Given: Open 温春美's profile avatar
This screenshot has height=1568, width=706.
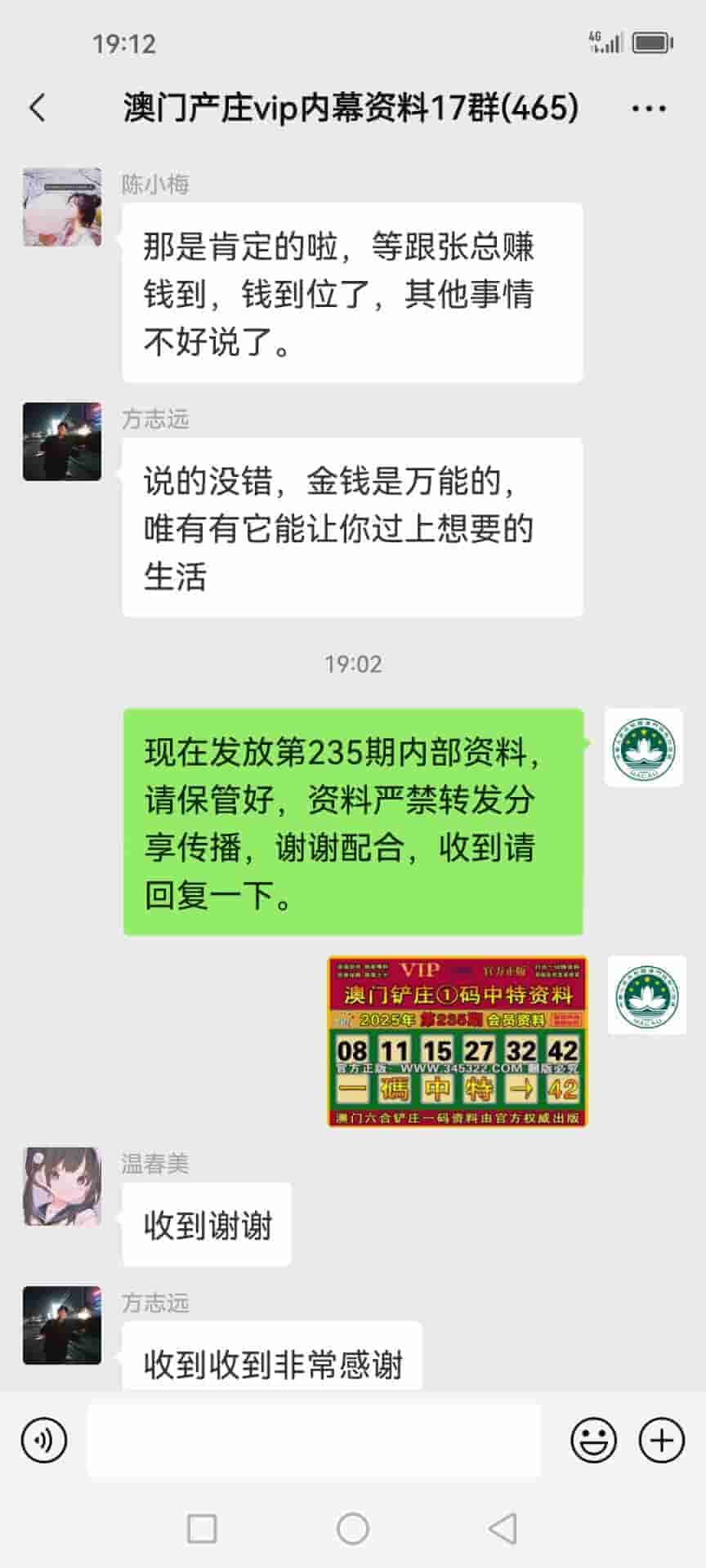Looking at the screenshot, I should coord(62,1186).
